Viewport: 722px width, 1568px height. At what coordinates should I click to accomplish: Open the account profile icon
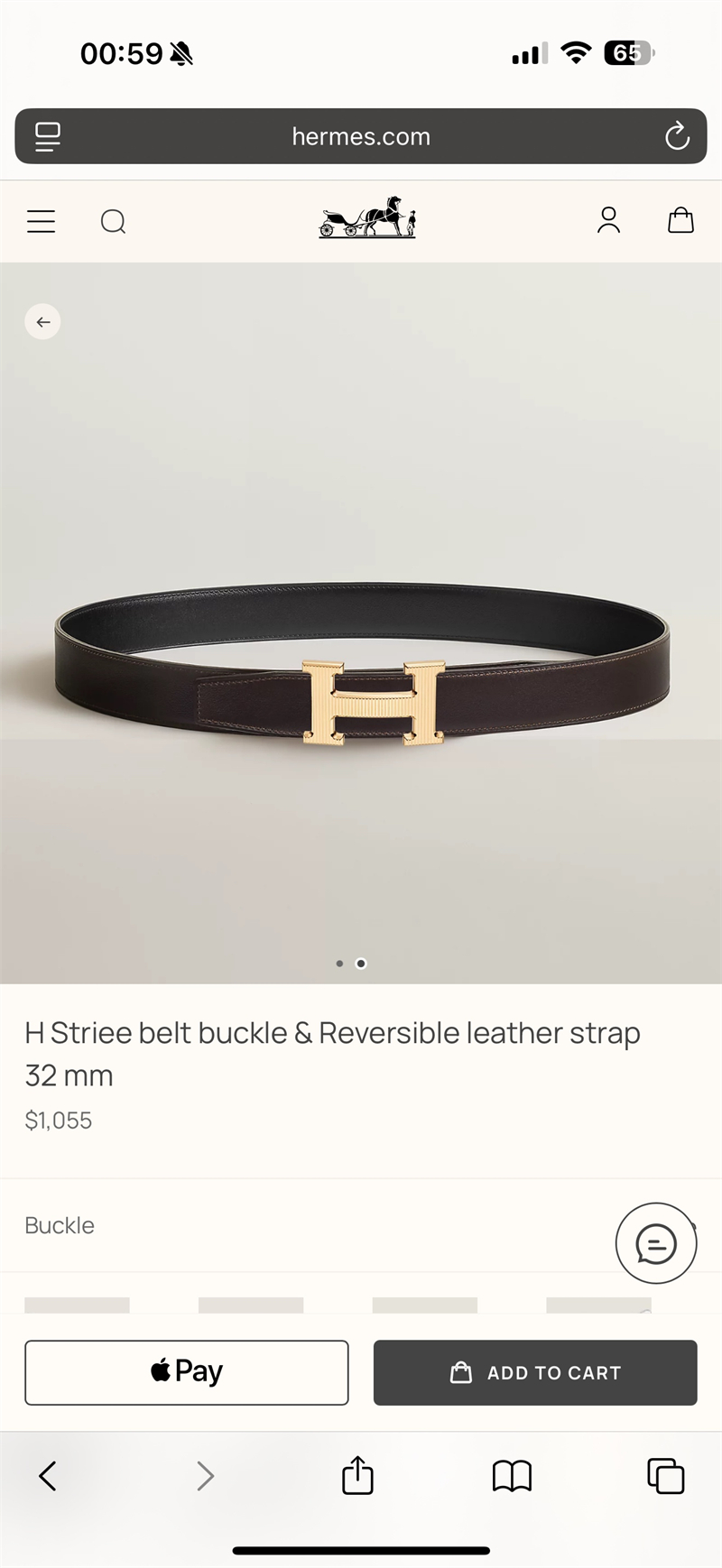(x=608, y=220)
